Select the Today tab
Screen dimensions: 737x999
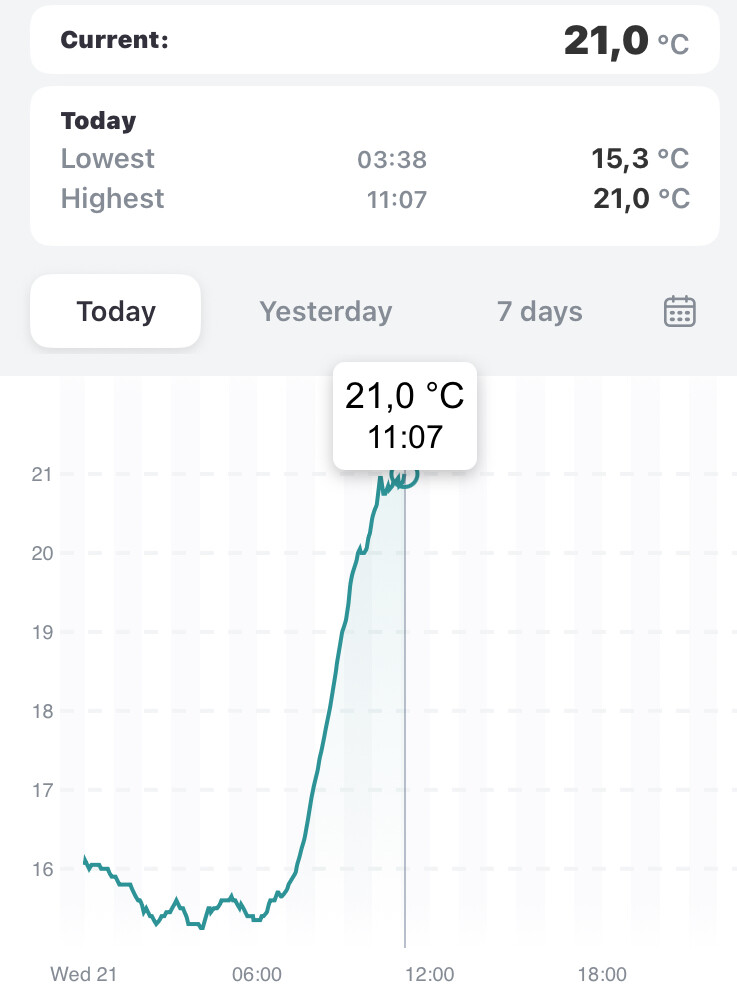[x=116, y=311]
